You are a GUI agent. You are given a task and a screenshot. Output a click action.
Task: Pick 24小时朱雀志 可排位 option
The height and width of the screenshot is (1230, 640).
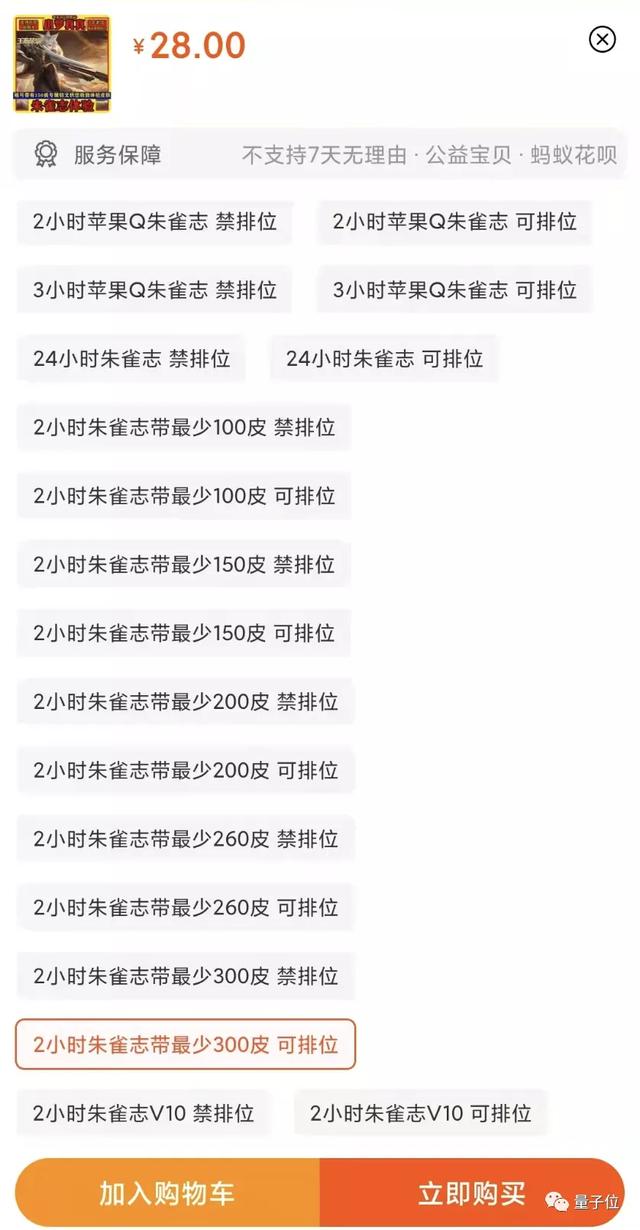384,359
